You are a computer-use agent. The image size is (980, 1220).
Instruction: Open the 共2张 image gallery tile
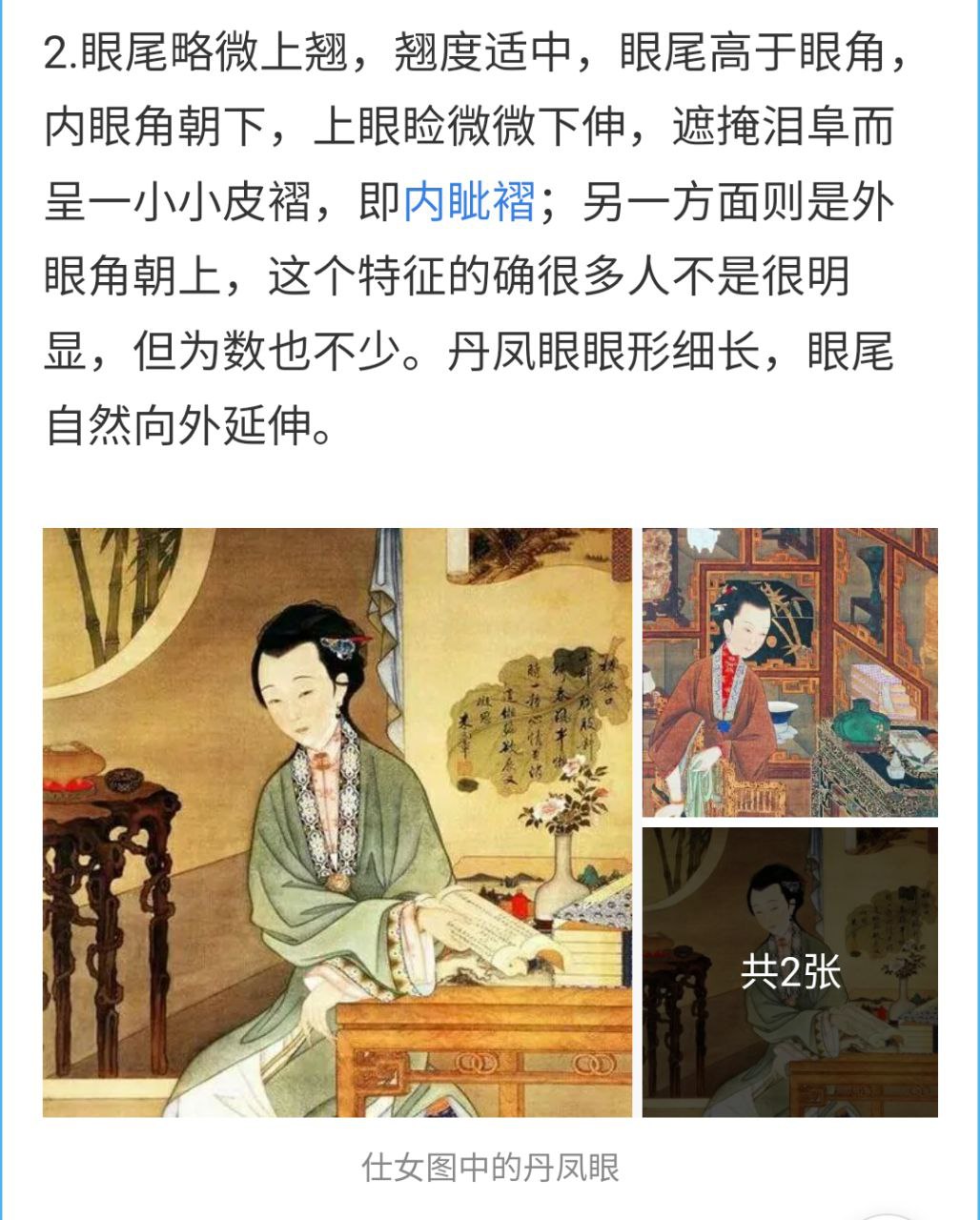(789, 971)
